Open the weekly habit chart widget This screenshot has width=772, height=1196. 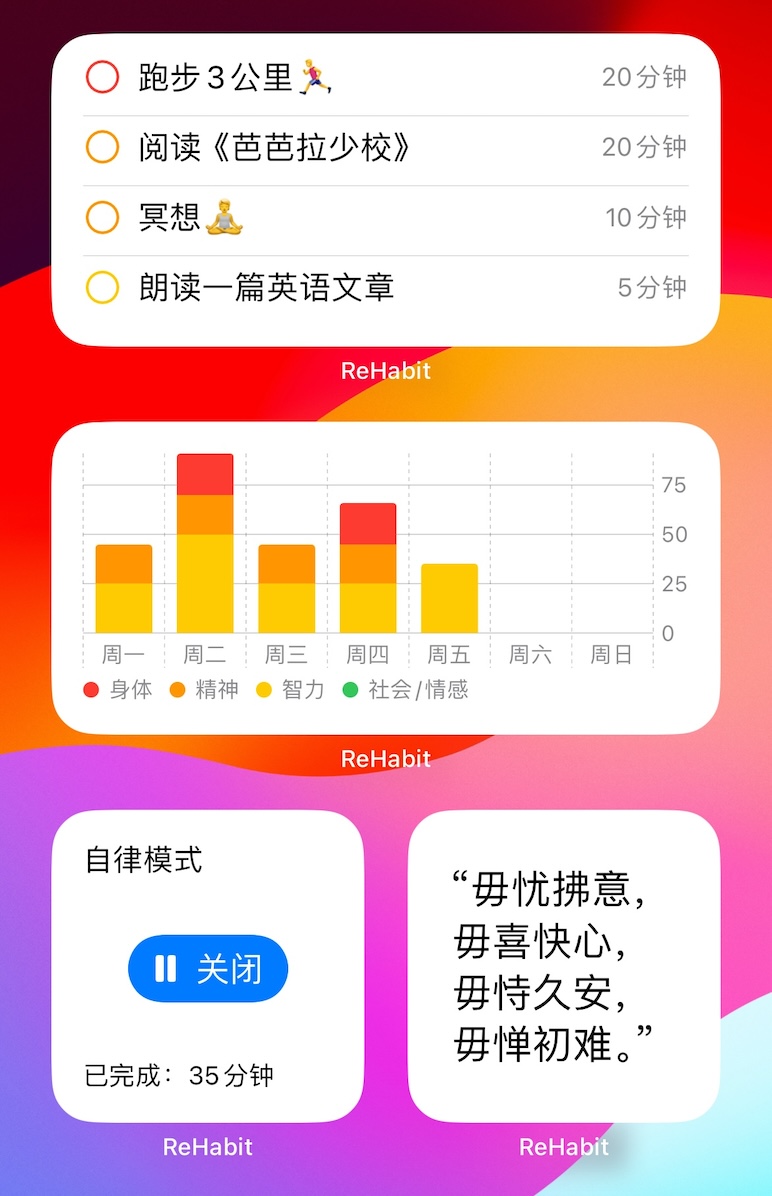tap(385, 577)
